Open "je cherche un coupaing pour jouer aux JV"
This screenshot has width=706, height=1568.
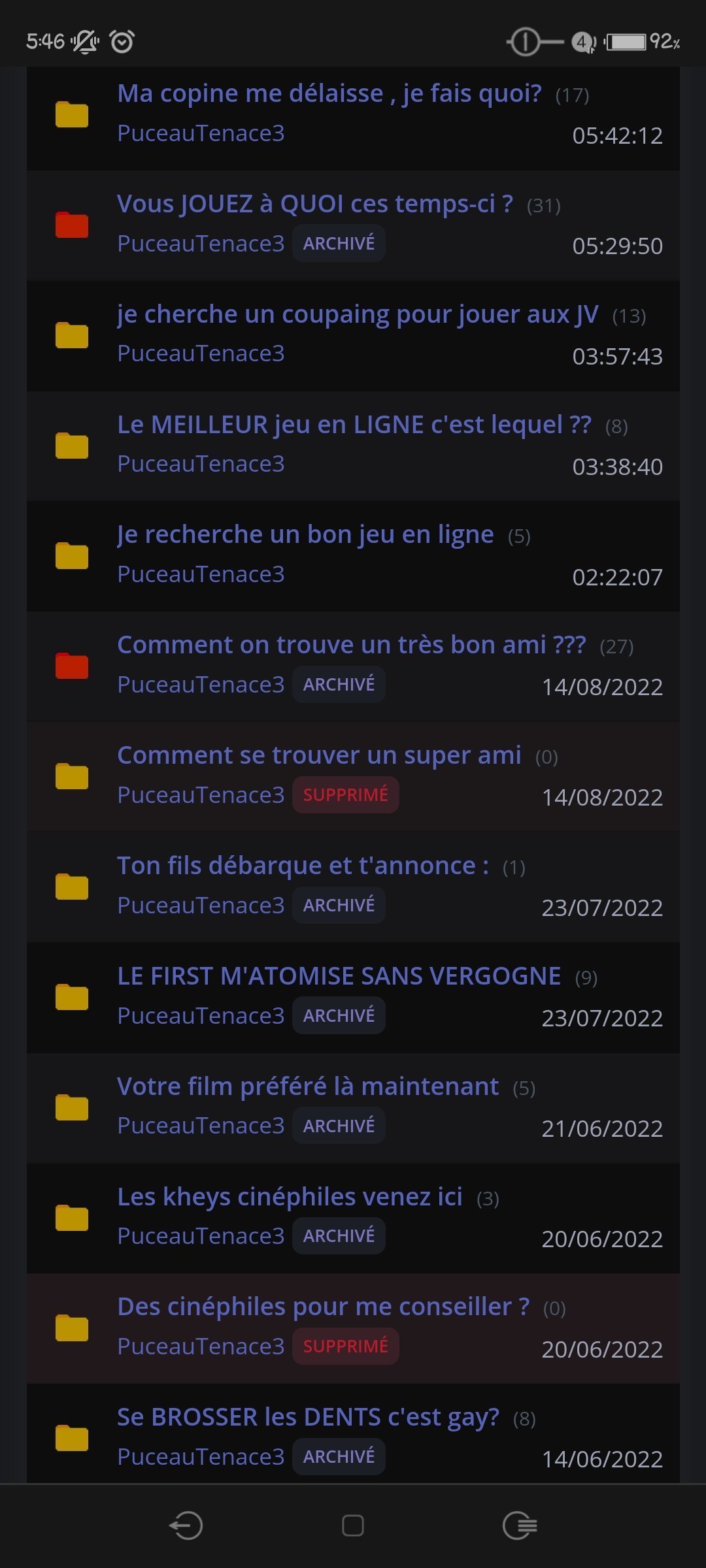tap(358, 315)
